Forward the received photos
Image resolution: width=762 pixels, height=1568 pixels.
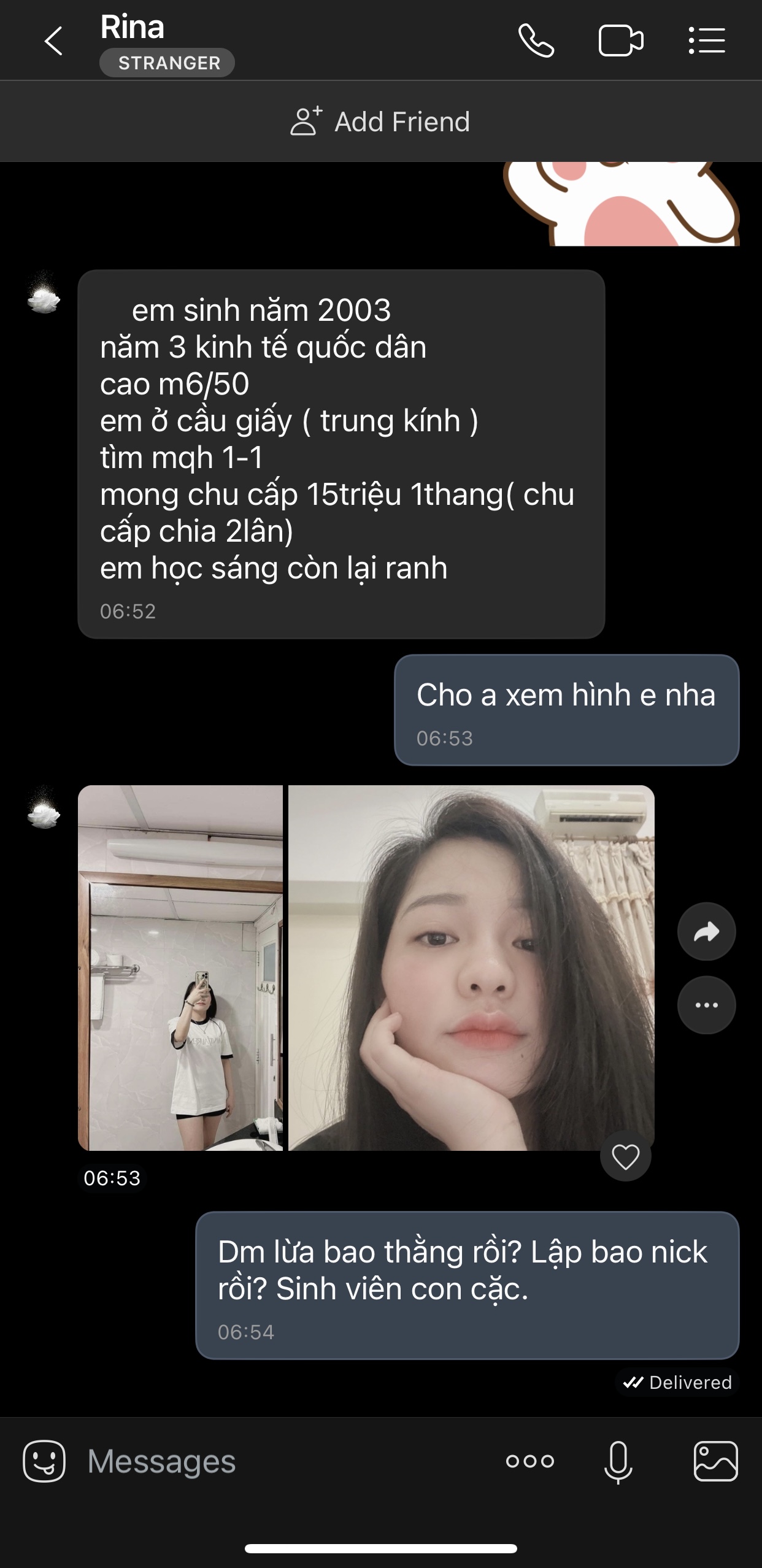click(x=706, y=932)
